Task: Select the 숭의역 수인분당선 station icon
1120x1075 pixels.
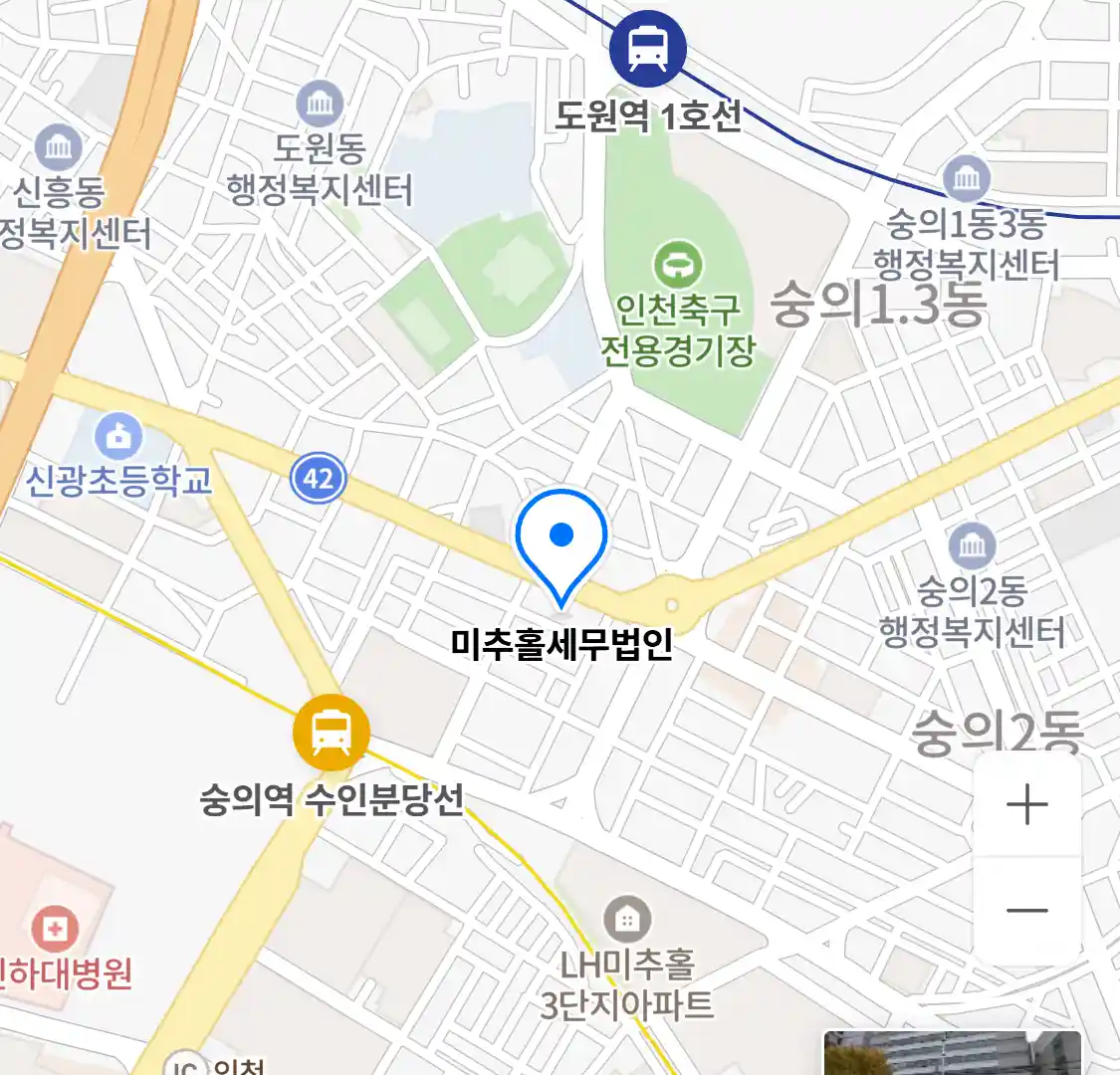Action: click(x=332, y=733)
